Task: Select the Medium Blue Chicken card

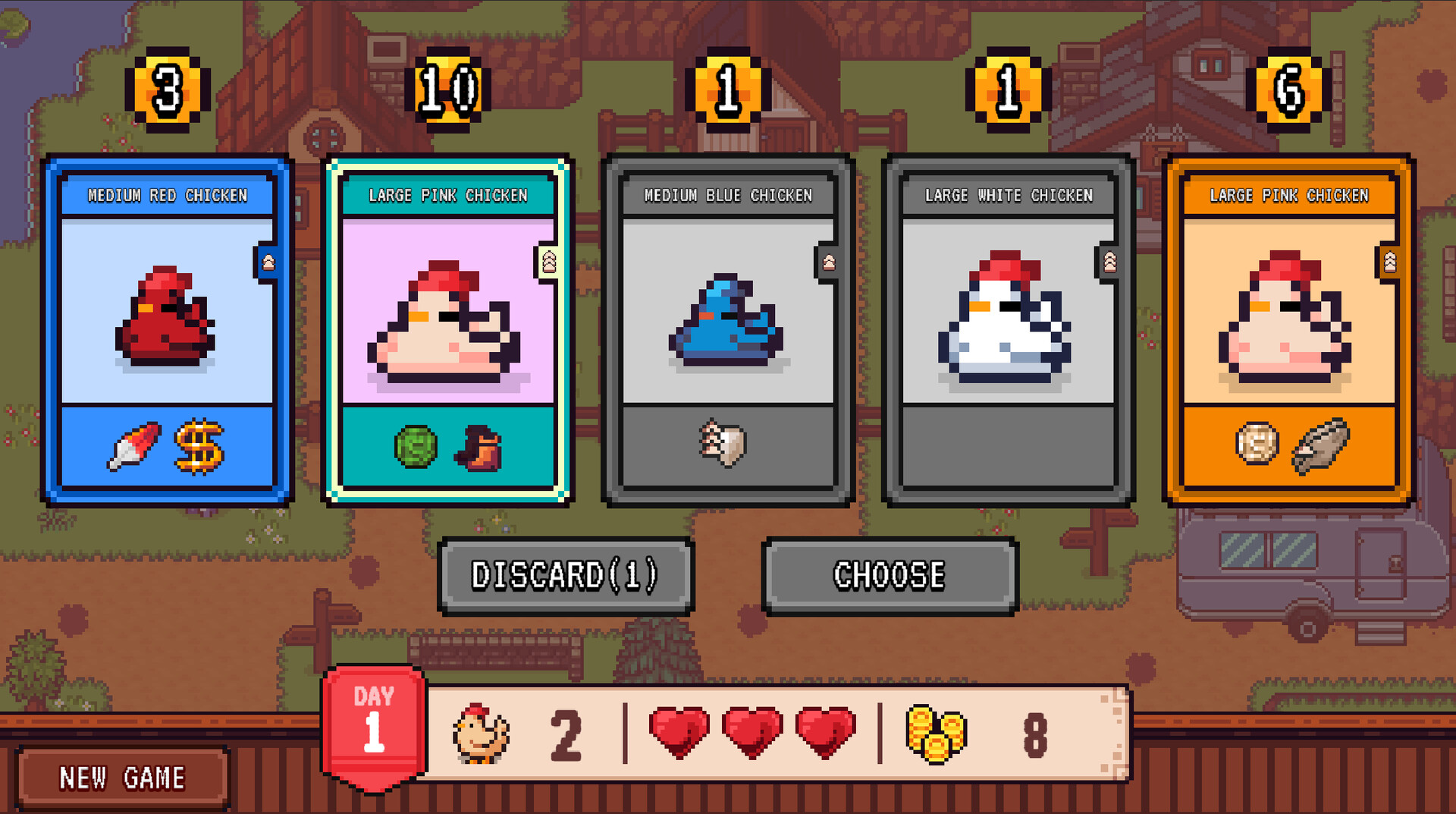Action: (728, 331)
